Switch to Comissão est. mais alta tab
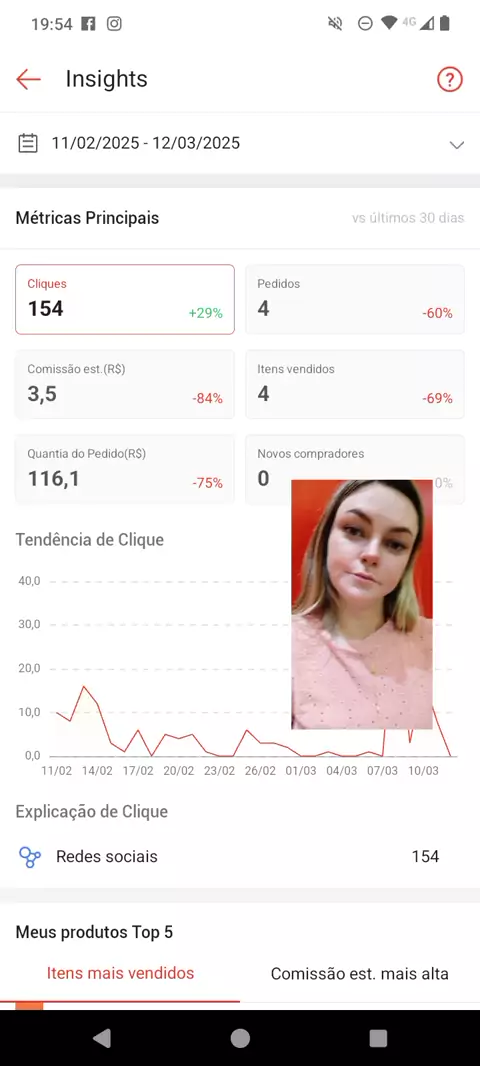This screenshot has width=480, height=1066. click(x=360, y=974)
